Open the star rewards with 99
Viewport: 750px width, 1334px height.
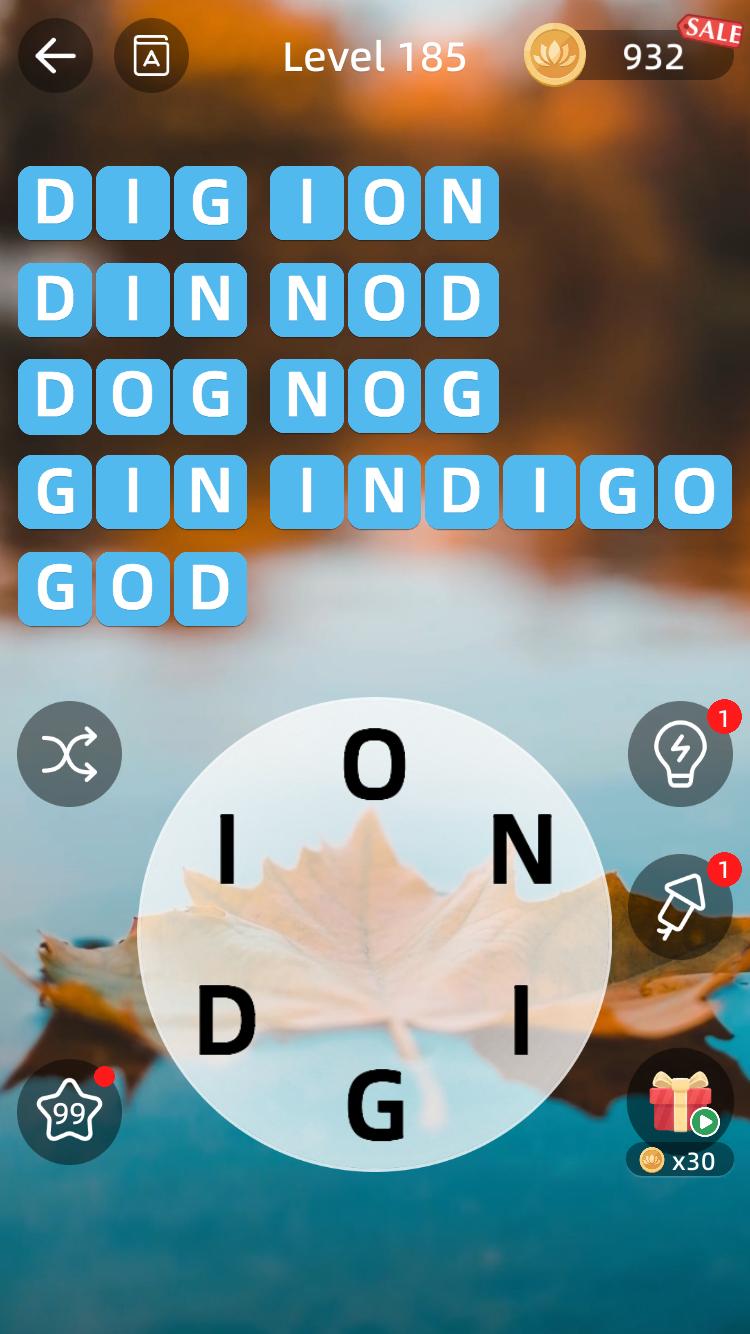[x=69, y=1111]
